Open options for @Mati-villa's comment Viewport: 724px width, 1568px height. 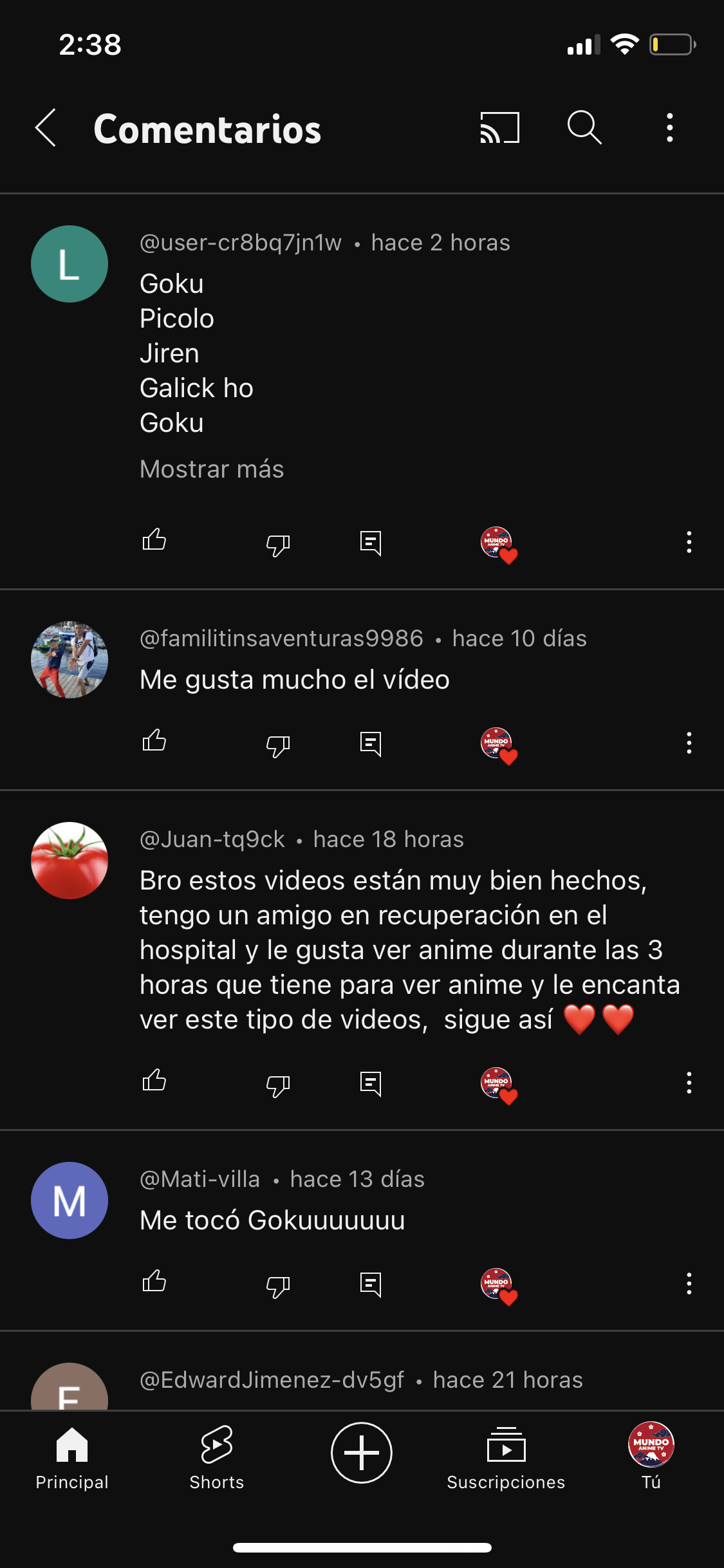point(689,1283)
